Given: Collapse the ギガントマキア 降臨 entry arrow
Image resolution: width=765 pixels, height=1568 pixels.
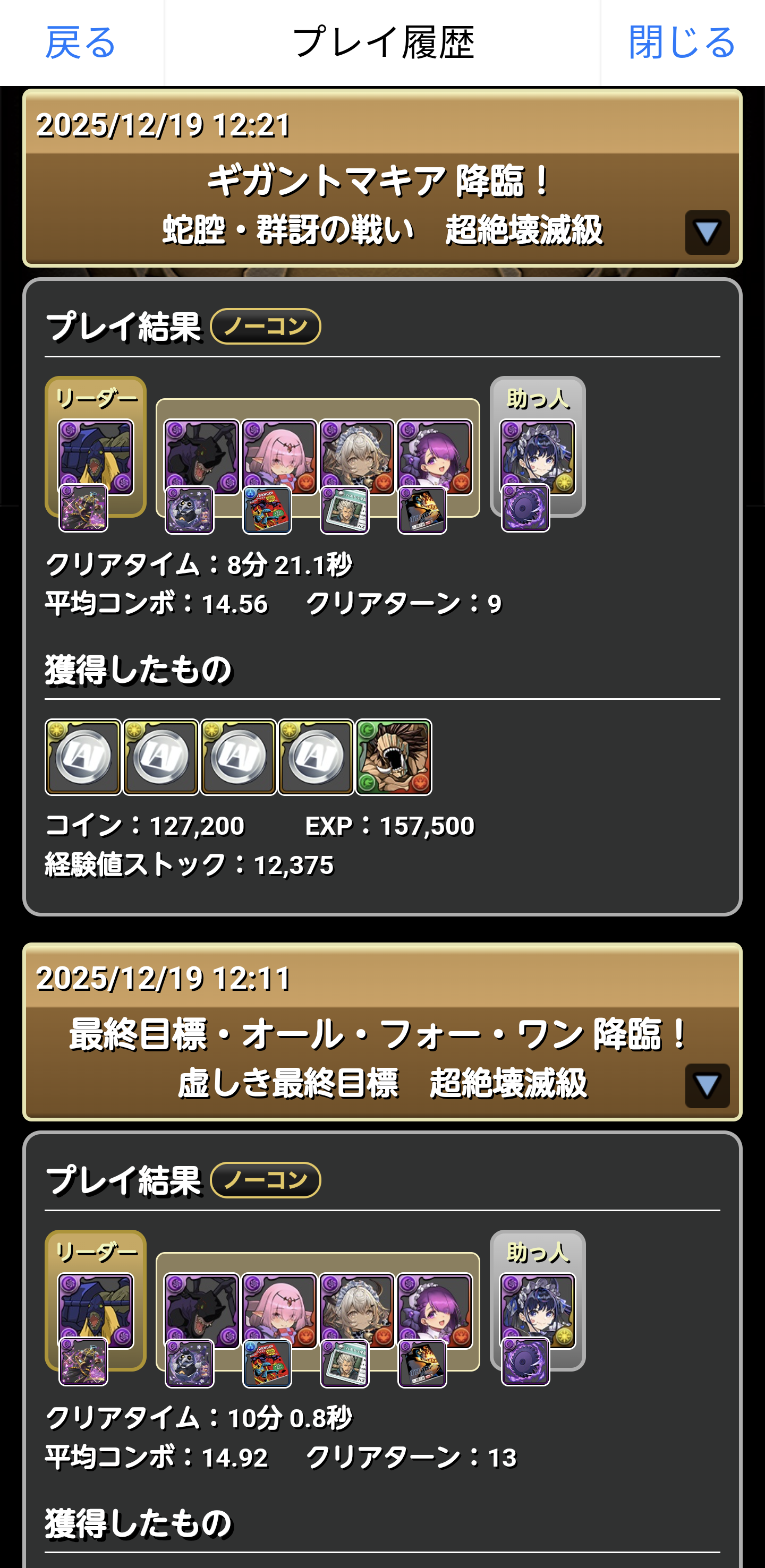Looking at the screenshot, I should click(707, 233).
